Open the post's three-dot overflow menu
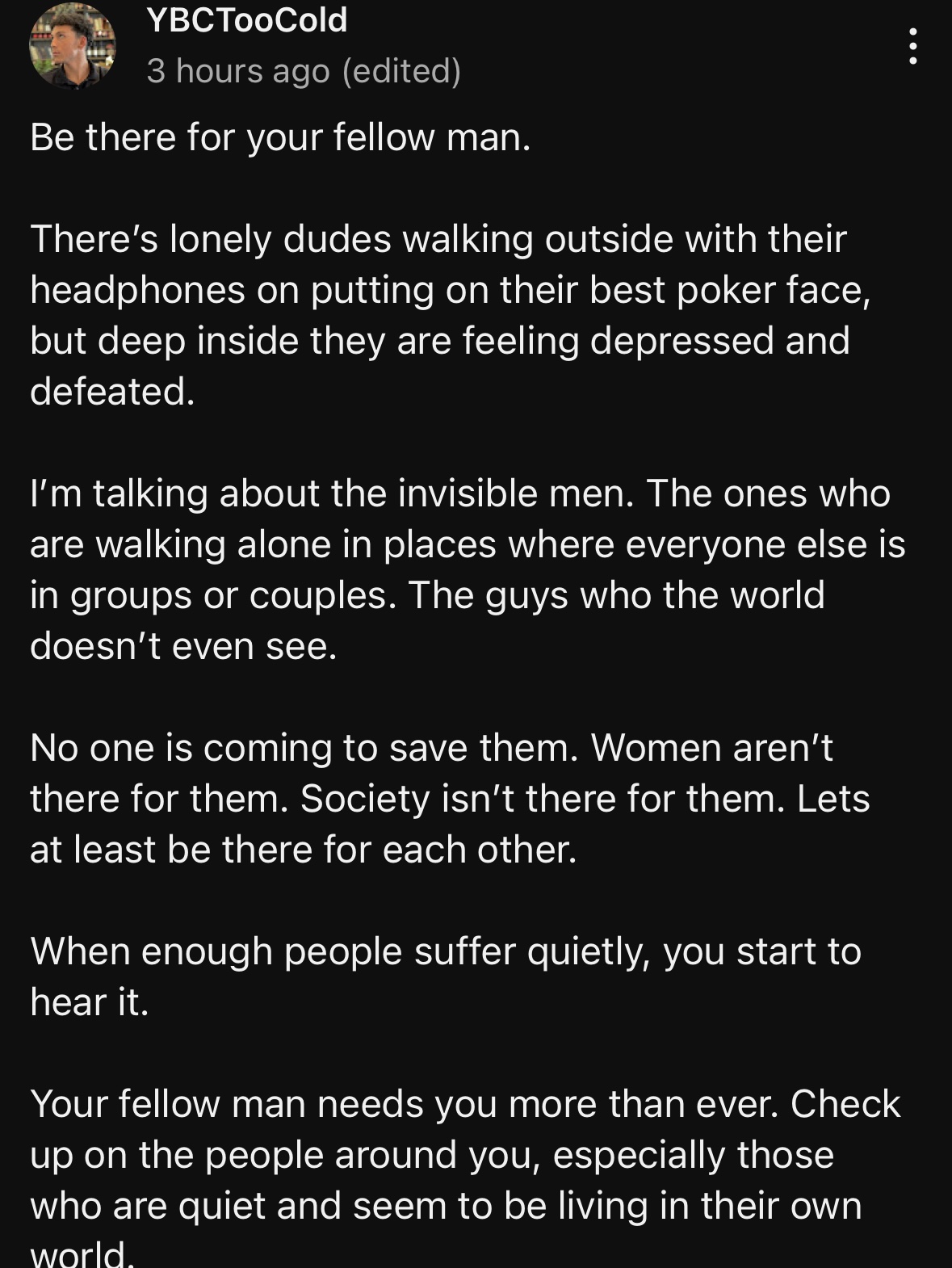 [x=912, y=46]
